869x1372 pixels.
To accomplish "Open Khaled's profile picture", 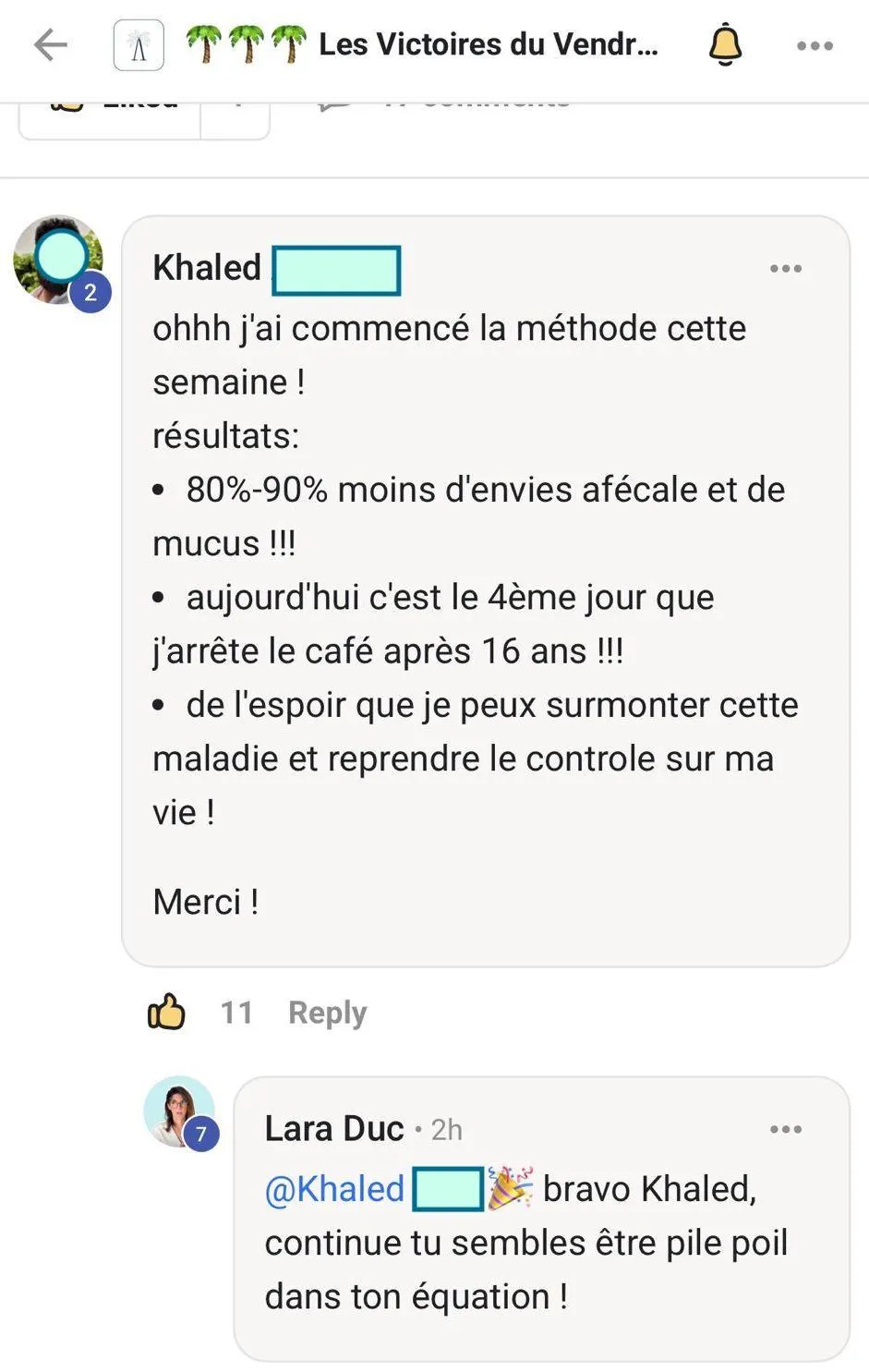I will click(x=58, y=261).
